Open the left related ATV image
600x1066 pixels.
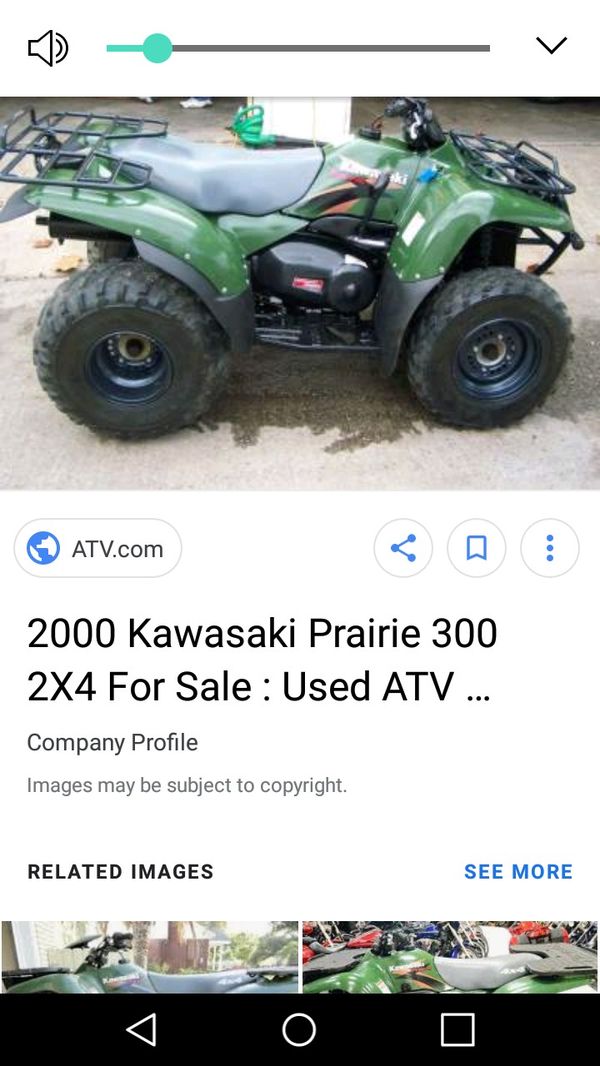[x=150, y=957]
